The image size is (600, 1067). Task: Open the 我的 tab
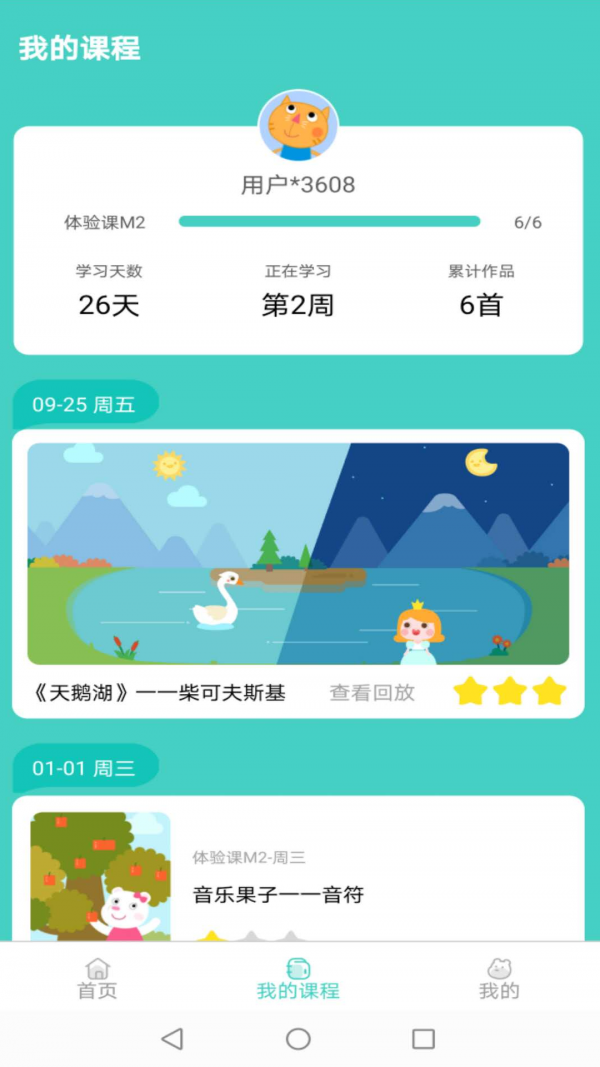pyautogui.click(x=498, y=979)
